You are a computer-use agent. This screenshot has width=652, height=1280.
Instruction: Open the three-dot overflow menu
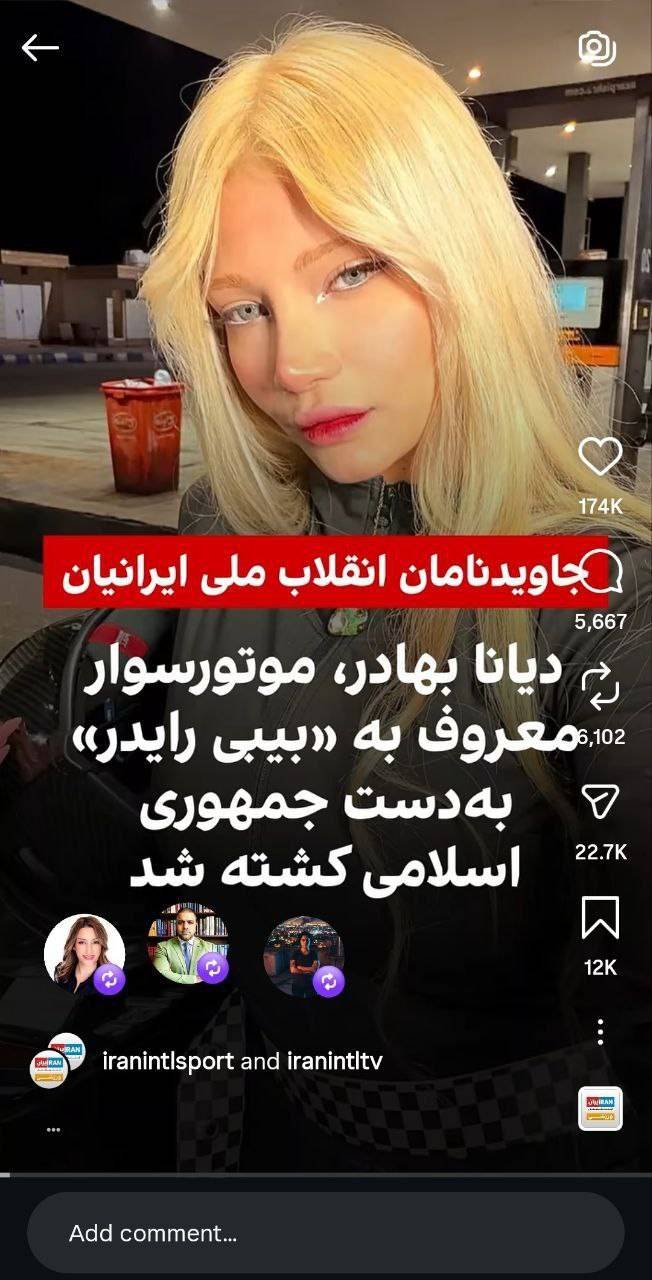pos(600,1032)
